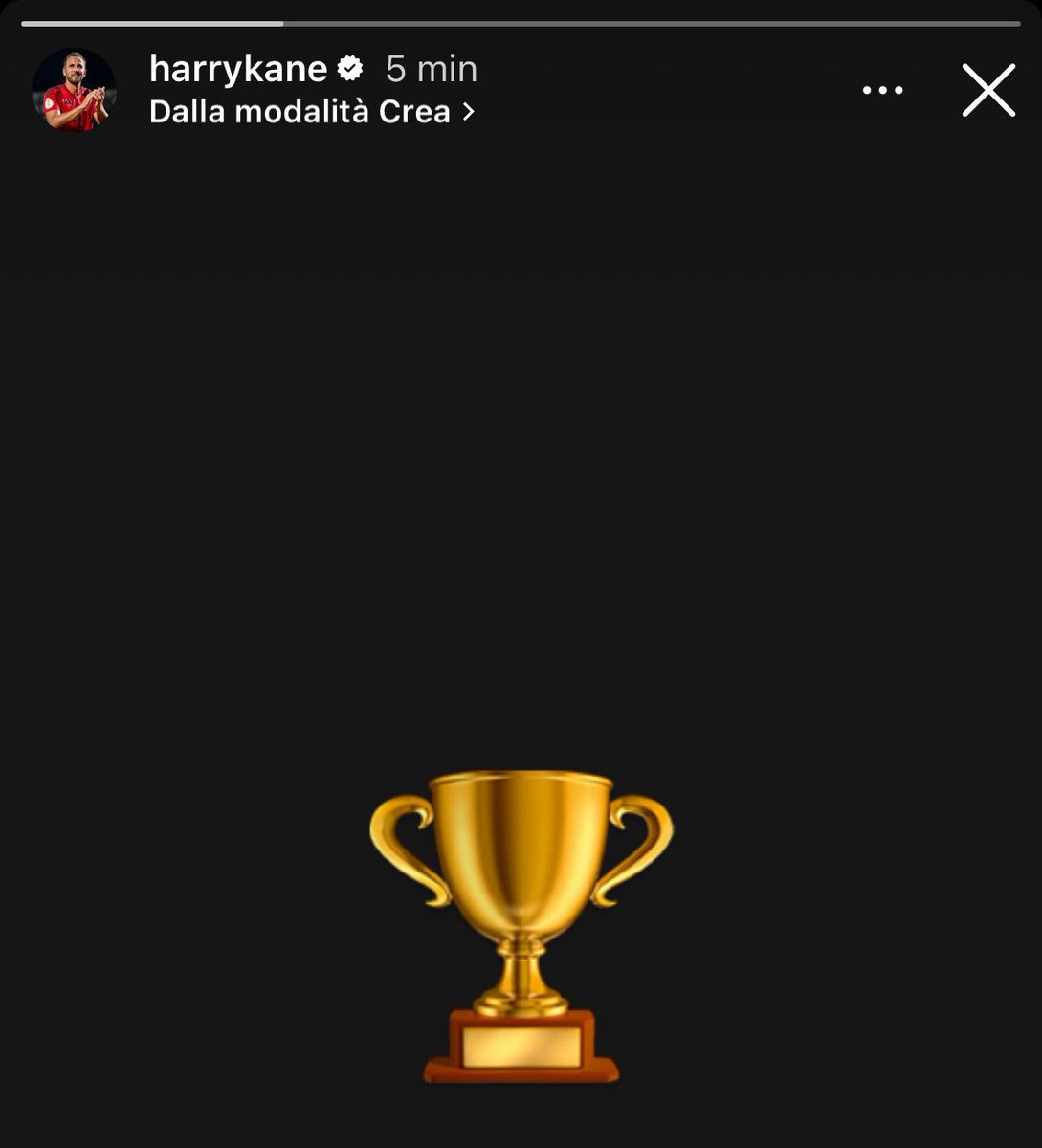Open the 'Dalla modalità Crea' link
The image size is (1042, 1148).
tap(311, 112)
